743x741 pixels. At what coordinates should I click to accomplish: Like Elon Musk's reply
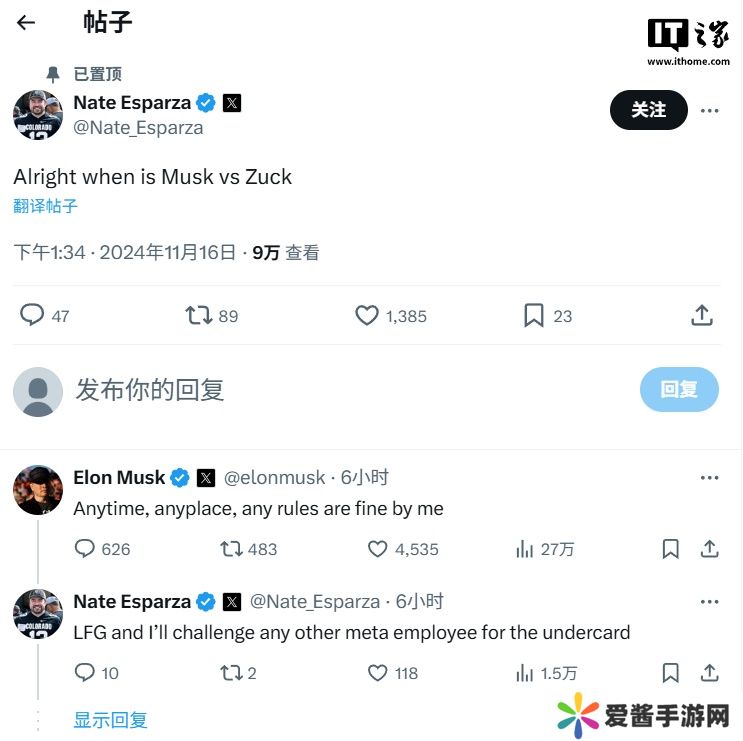(x=377, y=549)
